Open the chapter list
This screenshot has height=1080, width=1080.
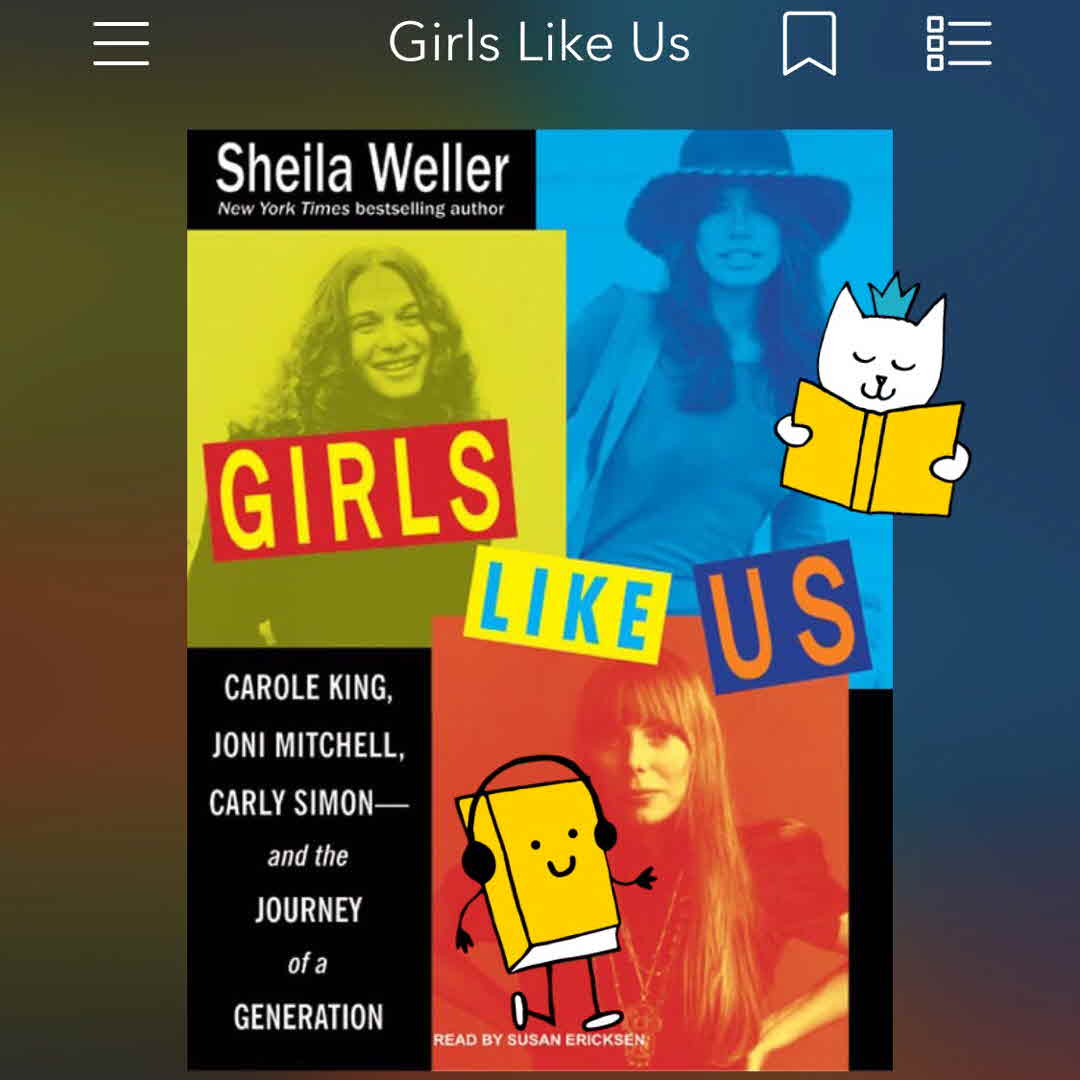[x=958, y=45]
